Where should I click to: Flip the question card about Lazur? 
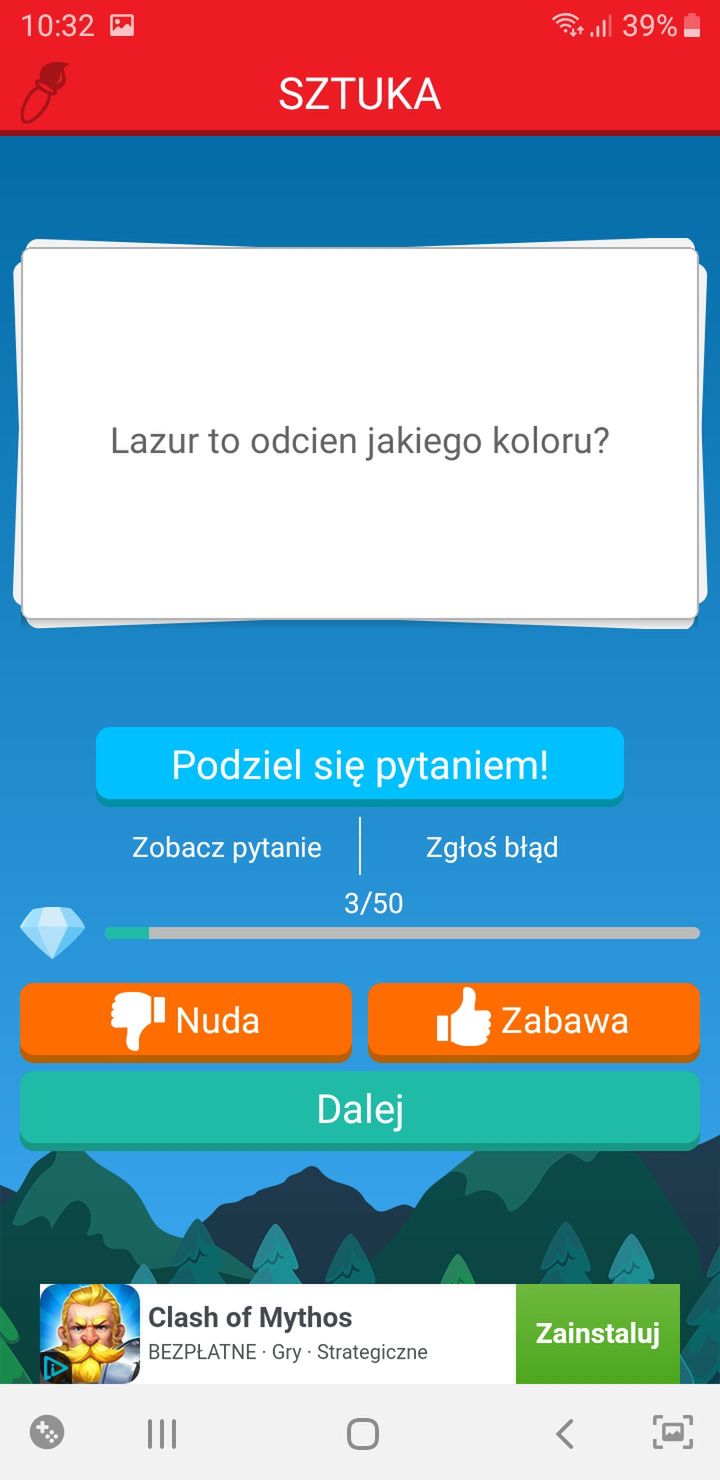[x=360, y=433]
